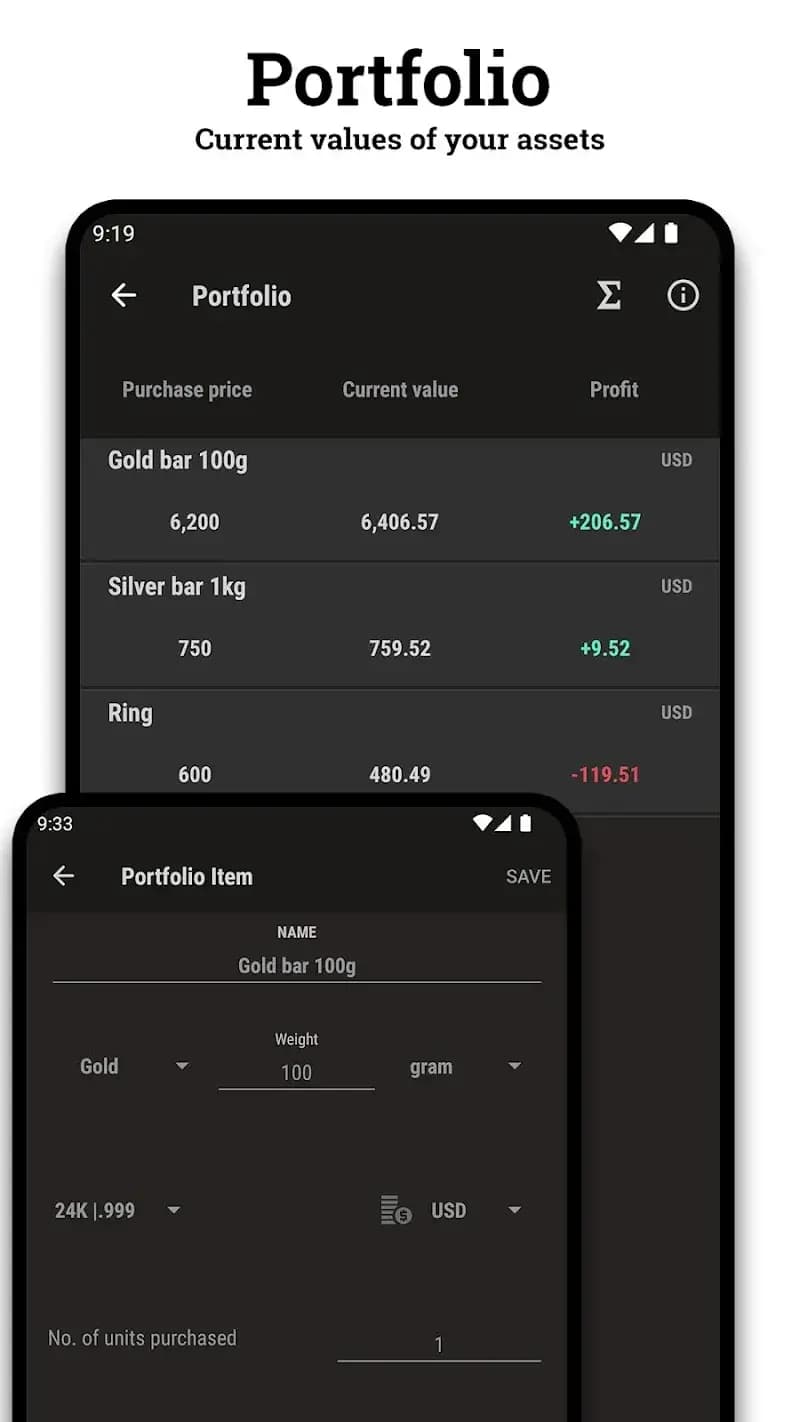This screenshot has height=1422, width=800.
Task: Open the portfolio sum total (Σ icon)
Action: (607, 295)
